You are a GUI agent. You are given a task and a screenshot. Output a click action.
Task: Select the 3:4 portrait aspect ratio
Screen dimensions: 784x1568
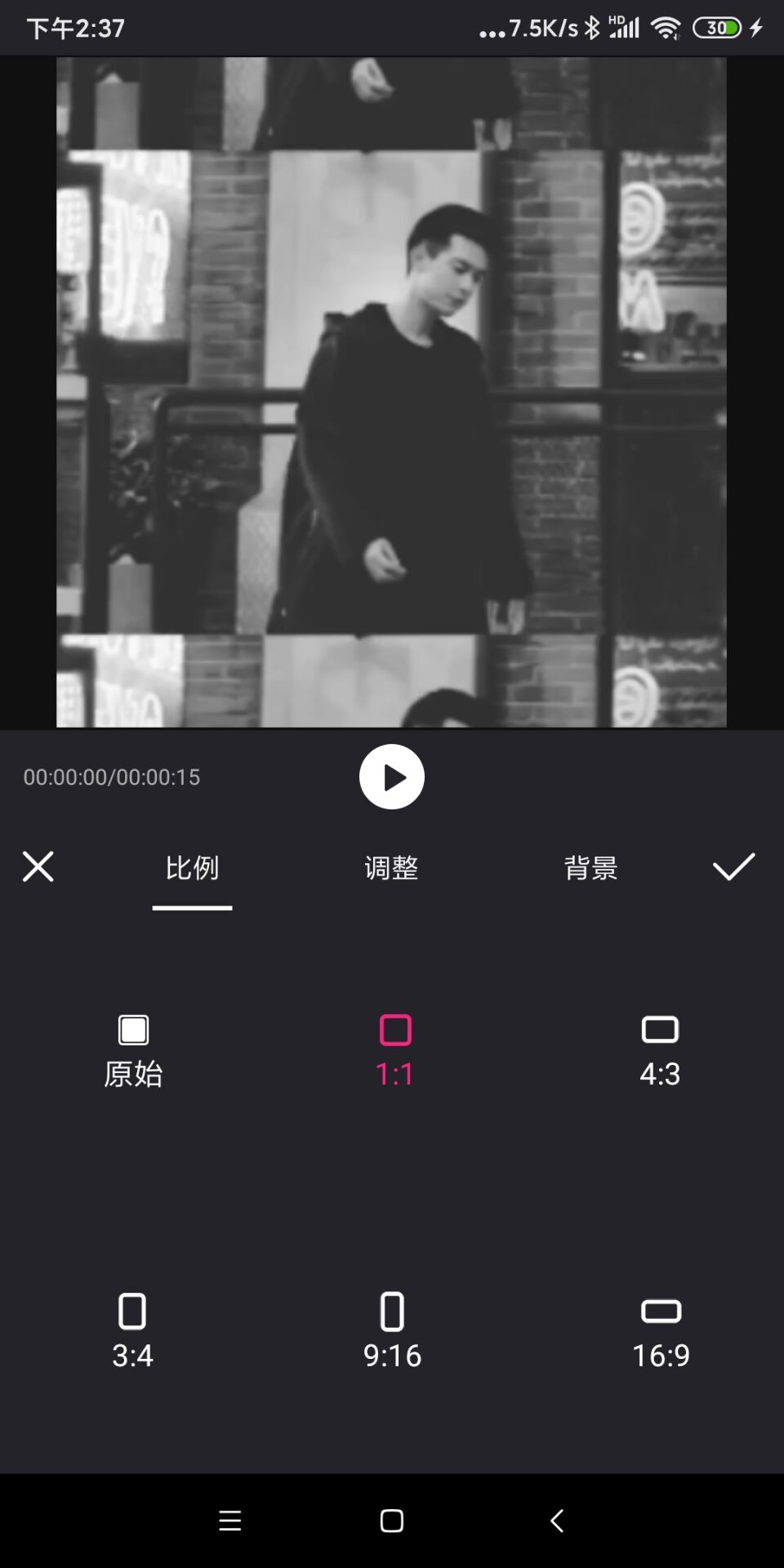tap(132, 1331)
